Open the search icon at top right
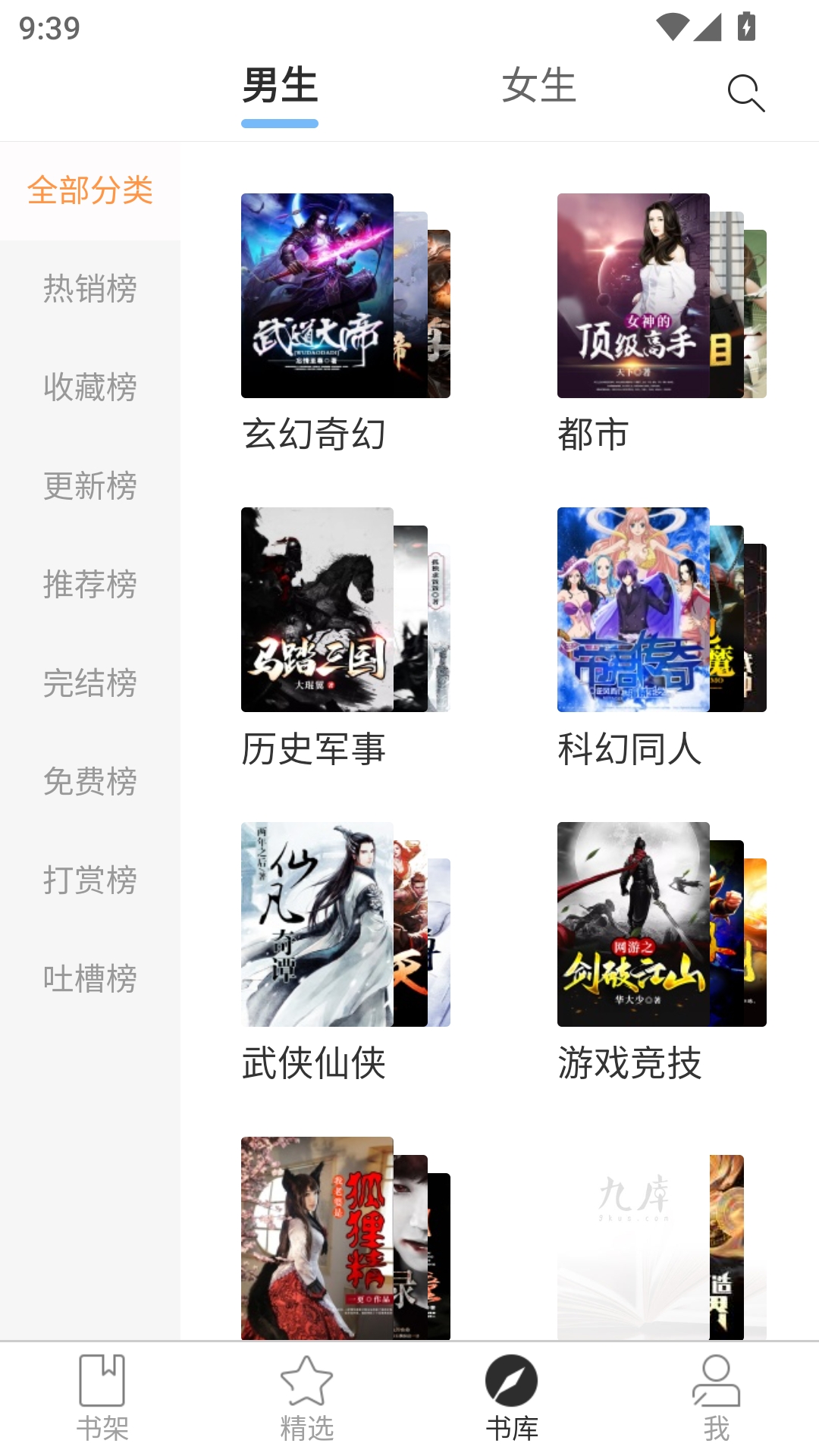 745,93
